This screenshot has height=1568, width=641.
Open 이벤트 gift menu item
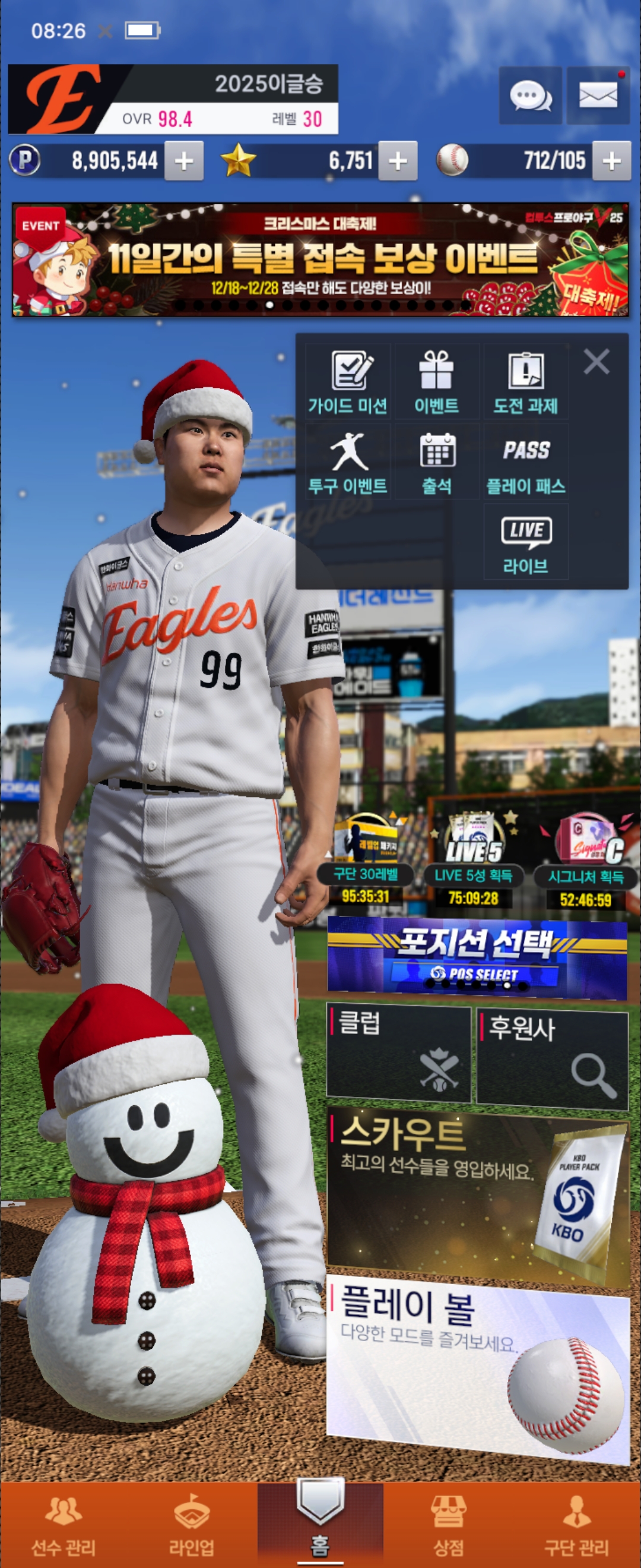point(437,382)
